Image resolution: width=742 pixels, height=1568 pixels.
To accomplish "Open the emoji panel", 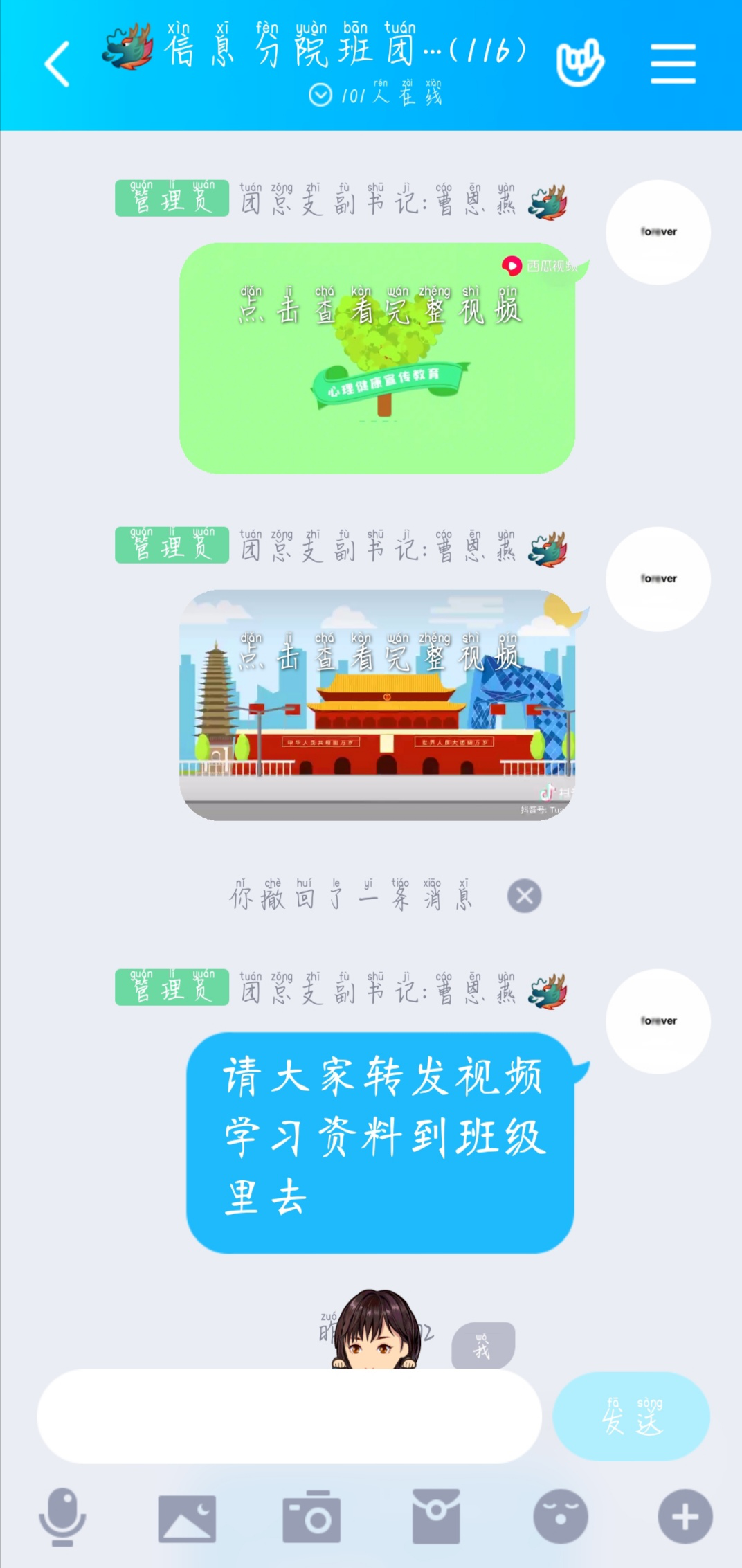I will pos(561,1517).
